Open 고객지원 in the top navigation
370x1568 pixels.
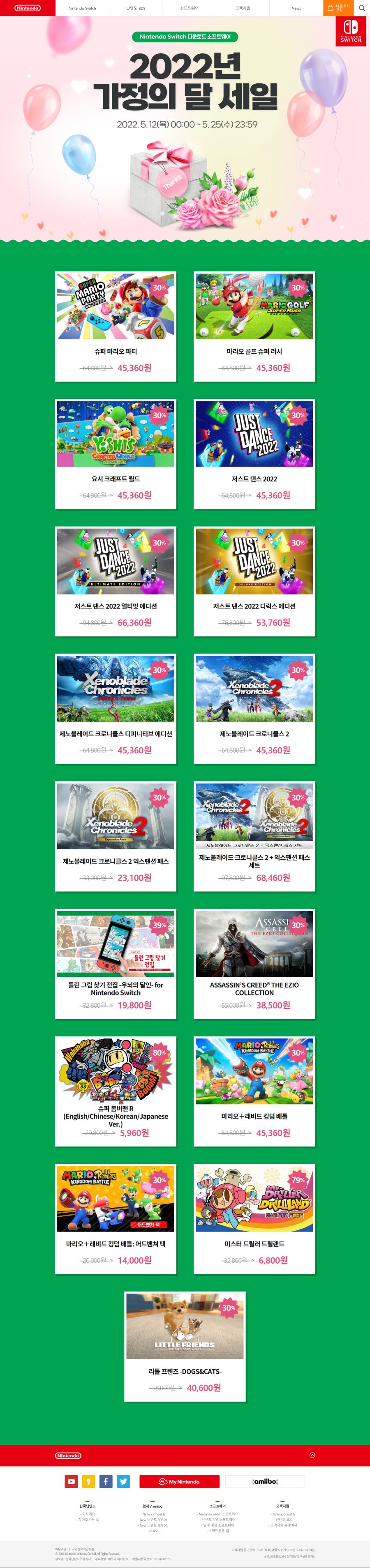pos(243,9)
